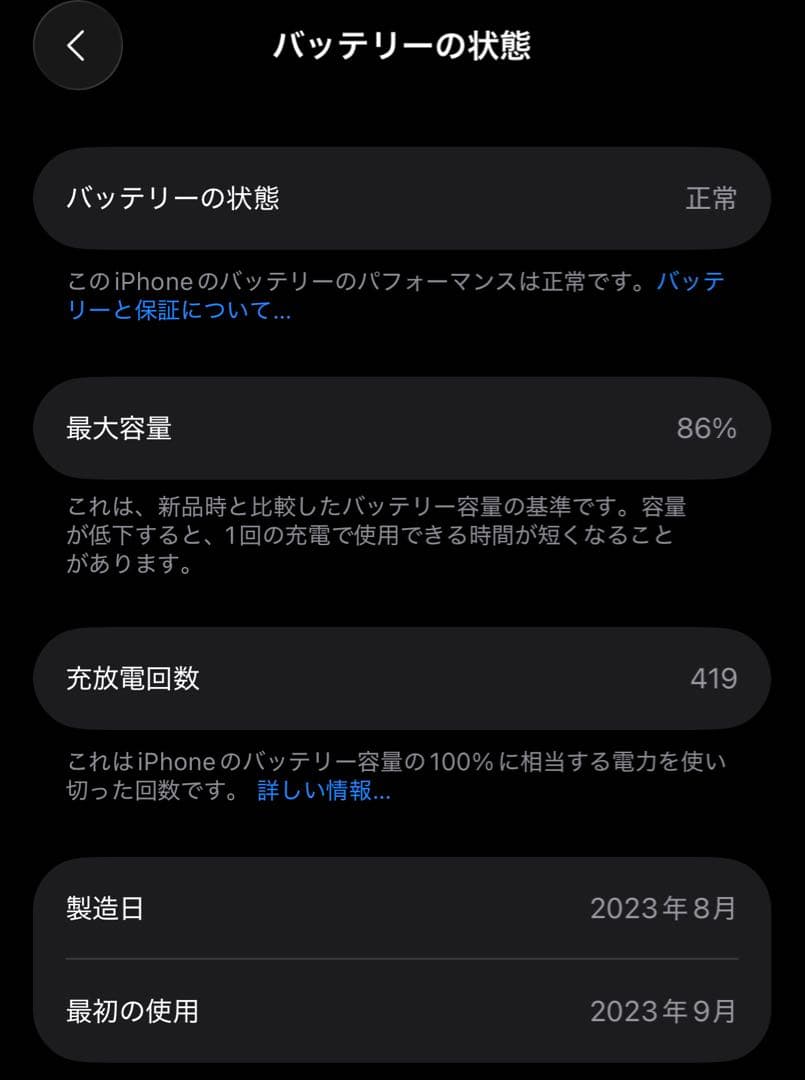Select the バッテリーの状態 row
This screenshot has height=1080, width=805.
(400, 198)
